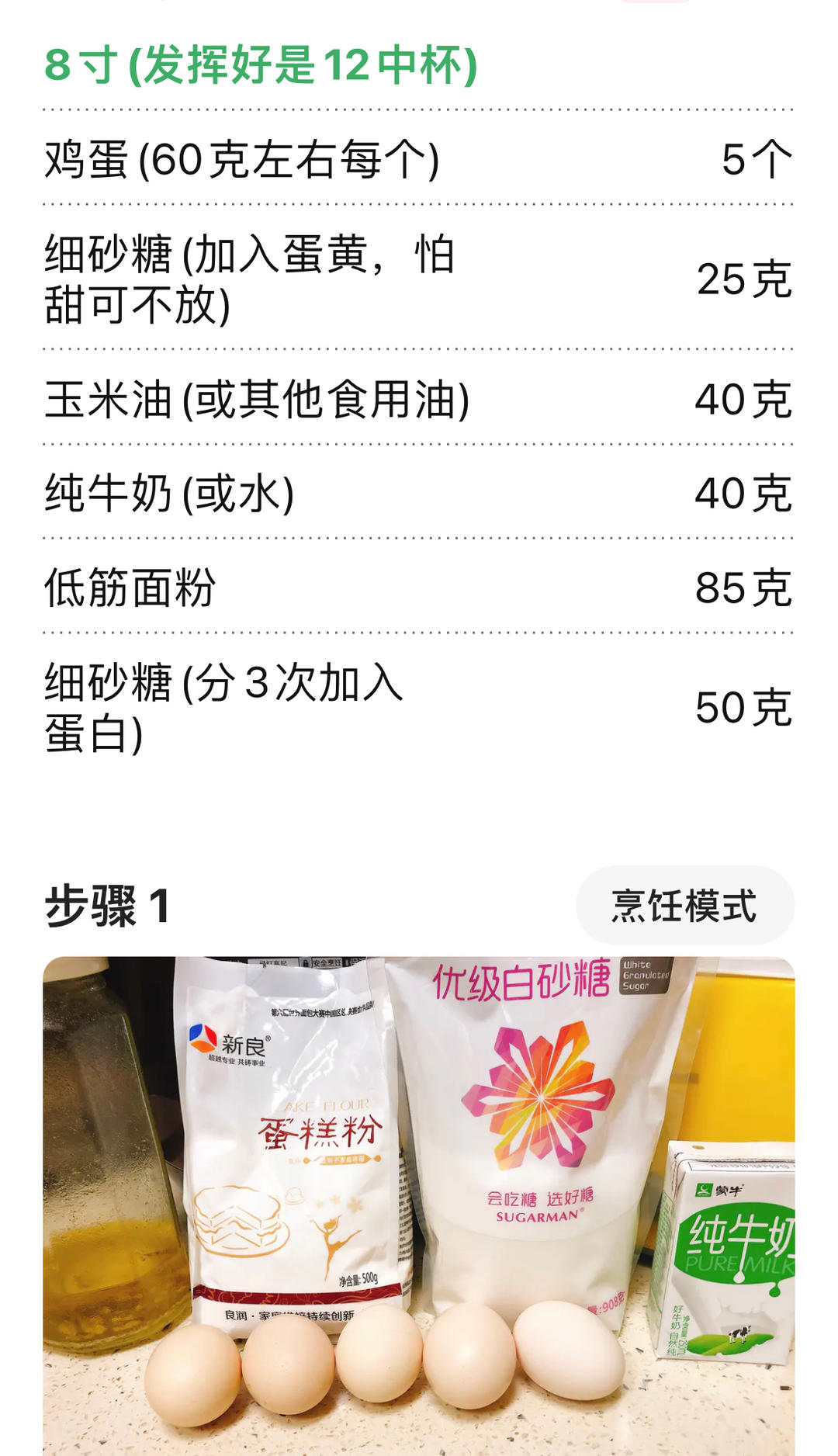Enable 烹饪模式 cooking mode

click(x=684, y=906)
